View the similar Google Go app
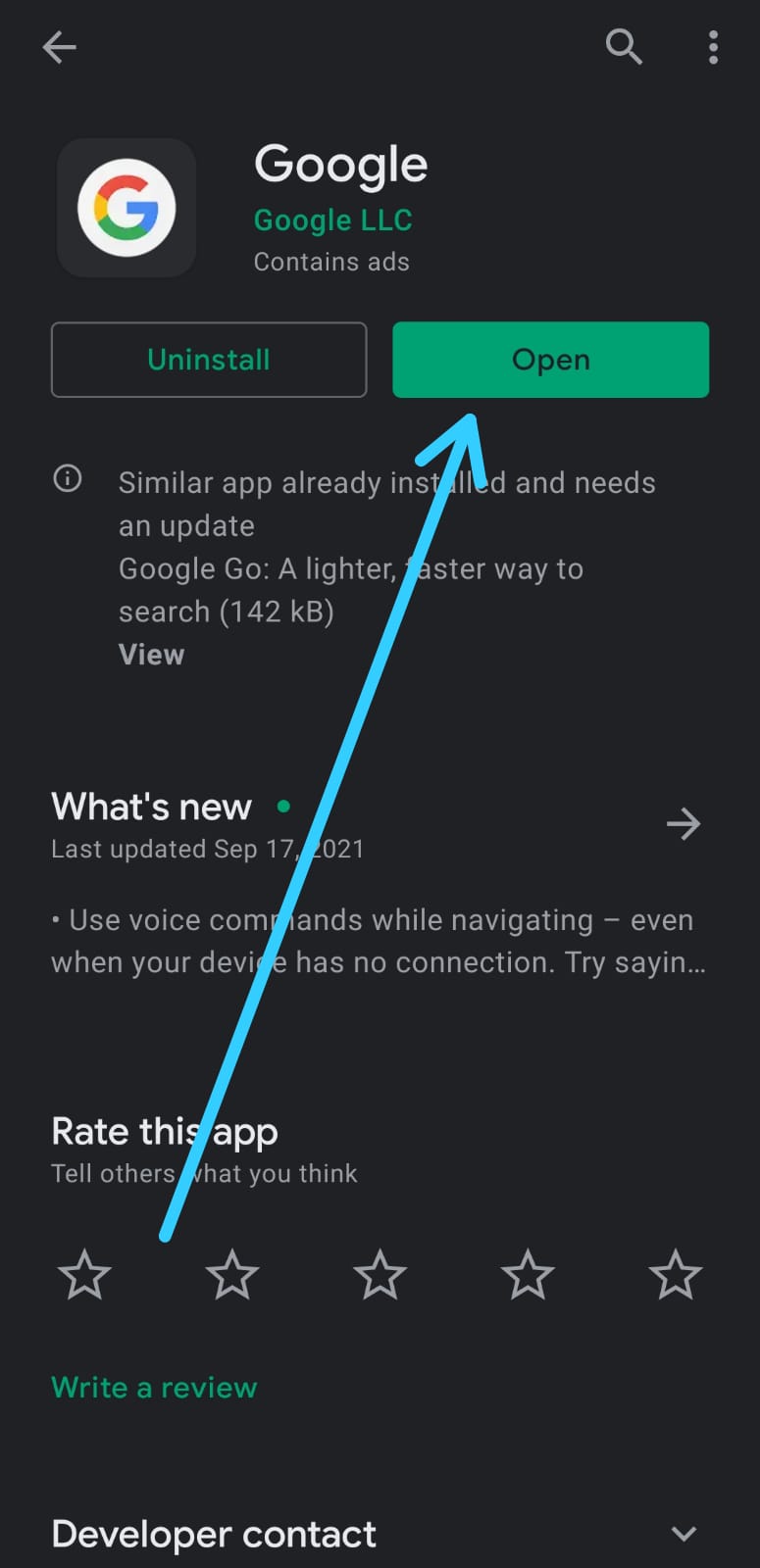 coord(151,655)
